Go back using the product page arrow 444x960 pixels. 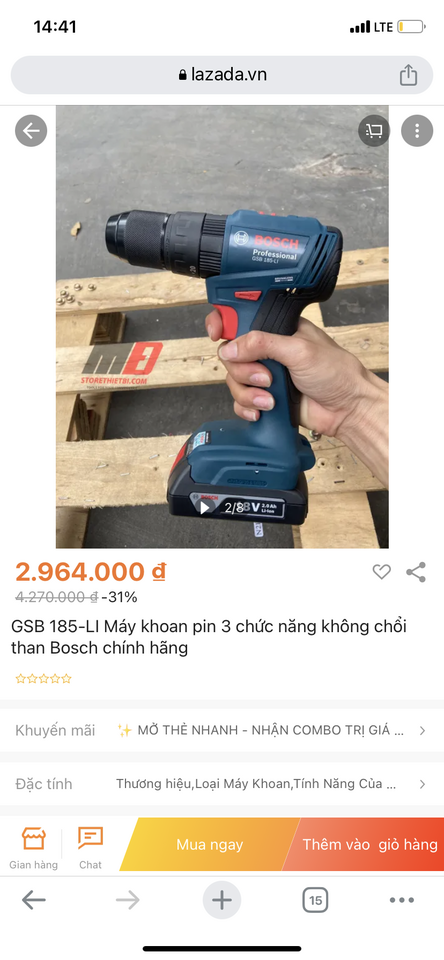31,130
